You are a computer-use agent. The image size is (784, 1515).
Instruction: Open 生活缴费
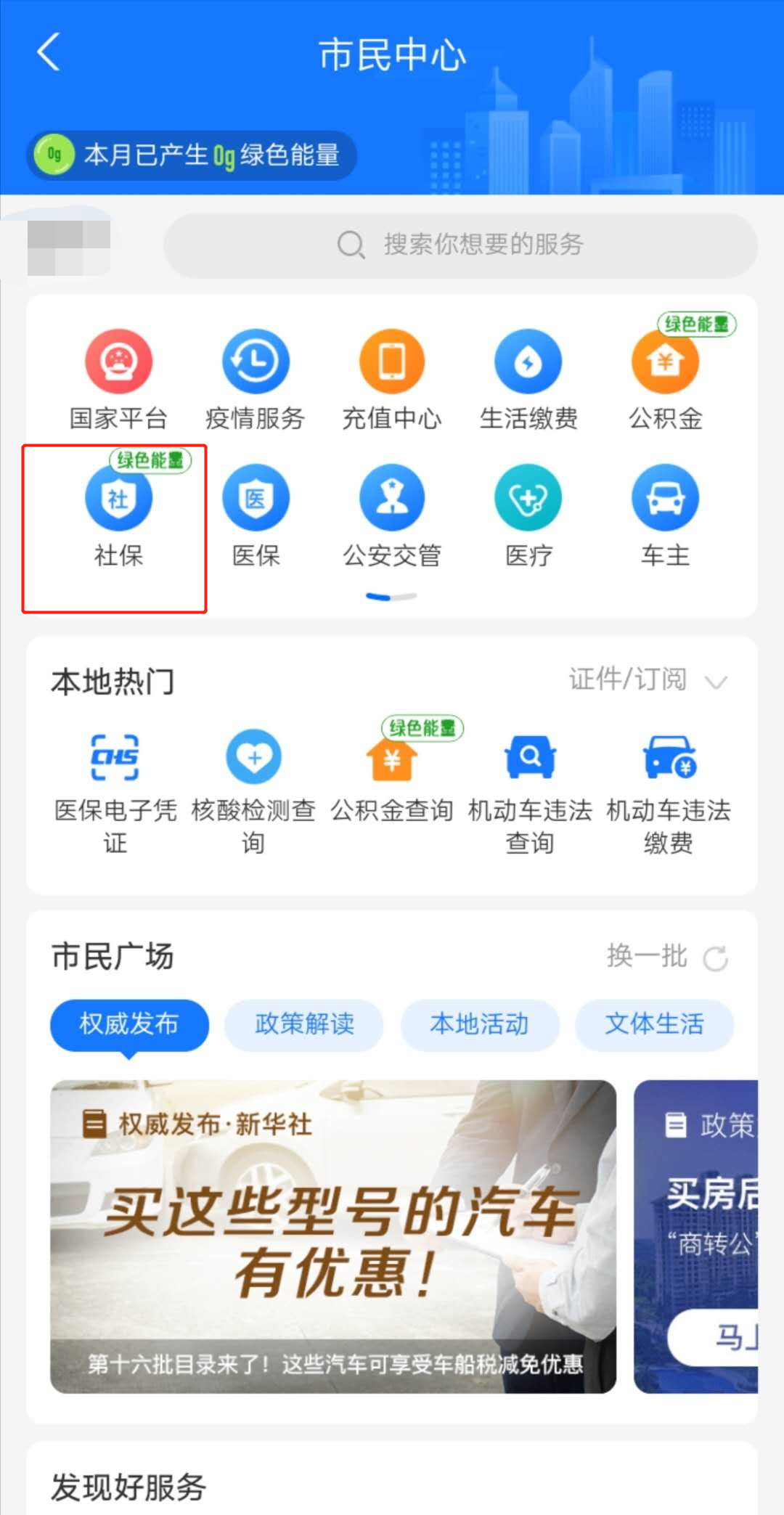click(528, 379)
